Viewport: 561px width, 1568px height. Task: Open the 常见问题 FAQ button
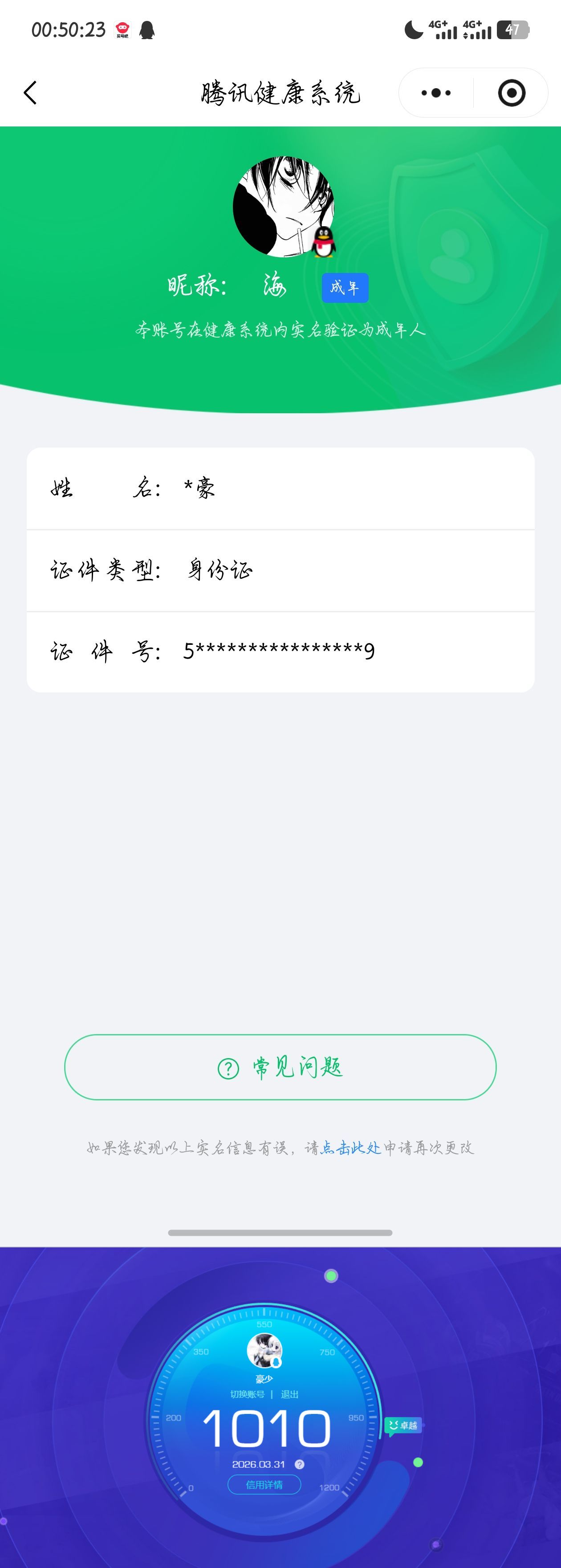tap(280, 1068)
